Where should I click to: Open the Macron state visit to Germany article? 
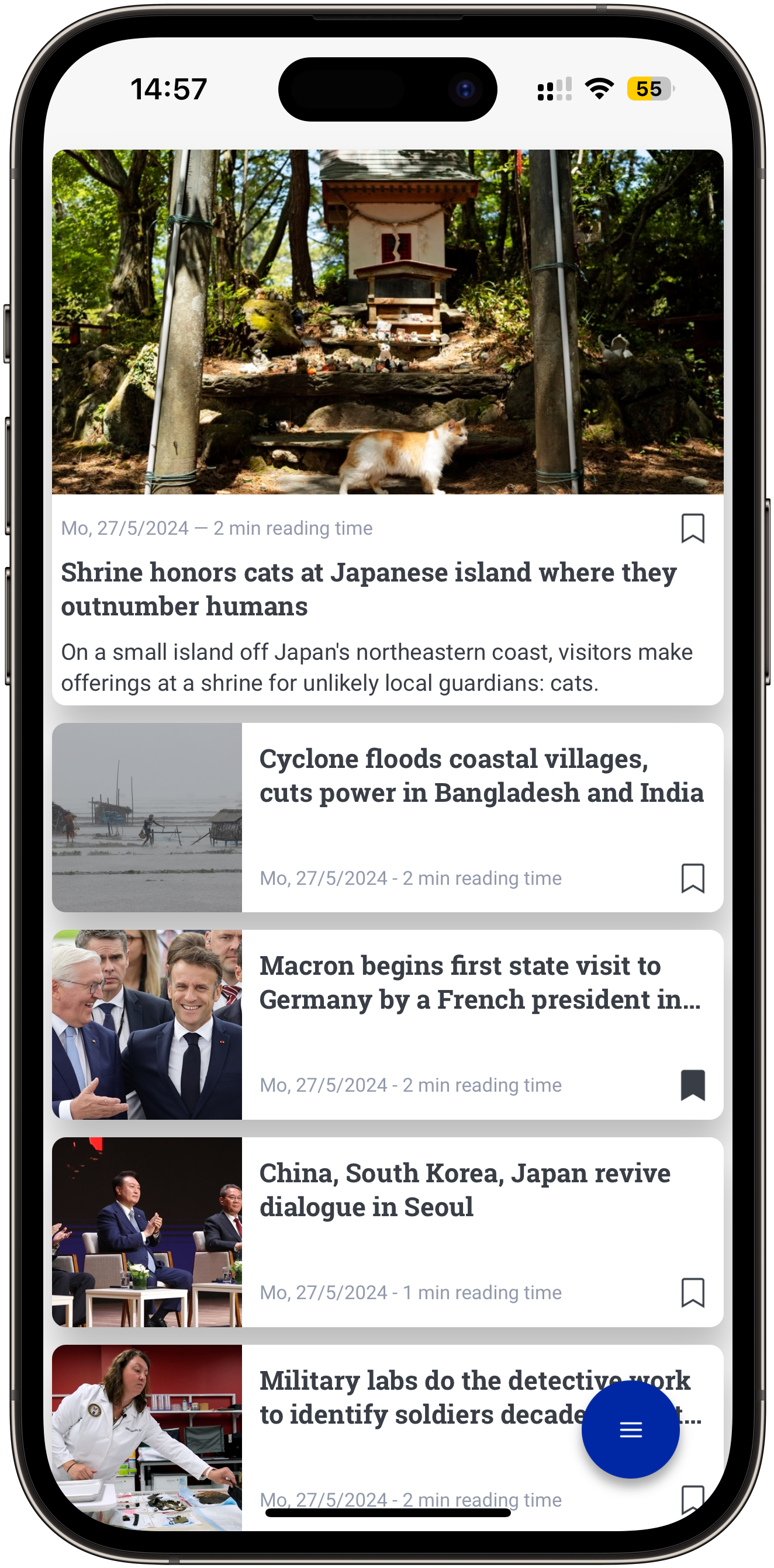pos(479,982)
